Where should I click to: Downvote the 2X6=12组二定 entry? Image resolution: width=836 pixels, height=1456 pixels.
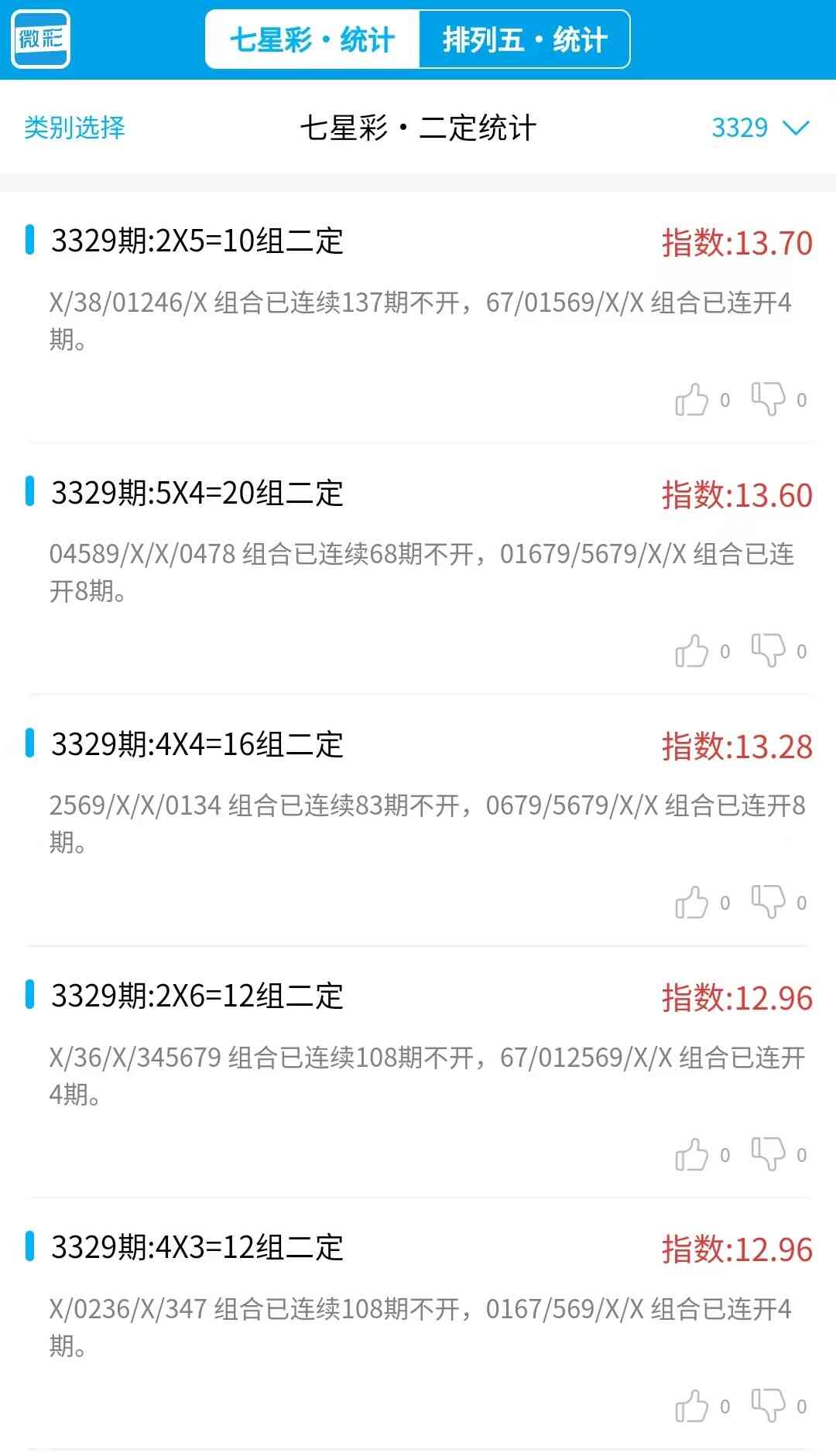point(768,1154)
